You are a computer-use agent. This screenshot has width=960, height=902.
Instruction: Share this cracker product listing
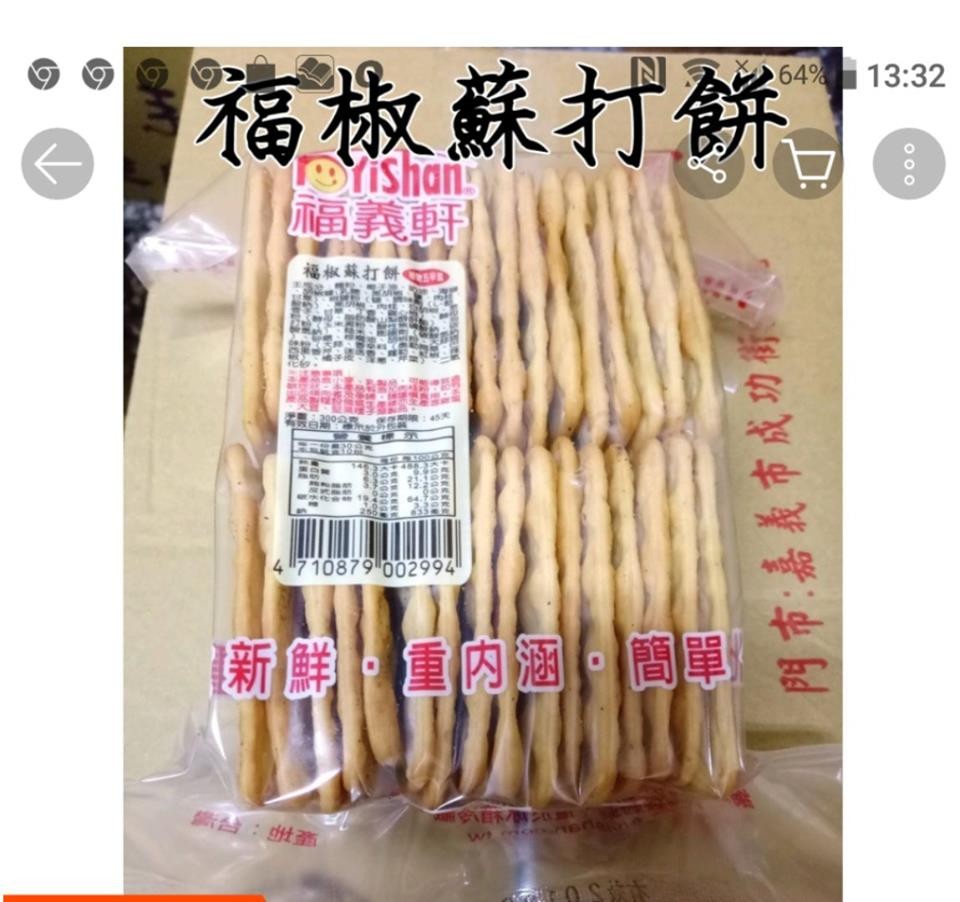click(708, 164)
